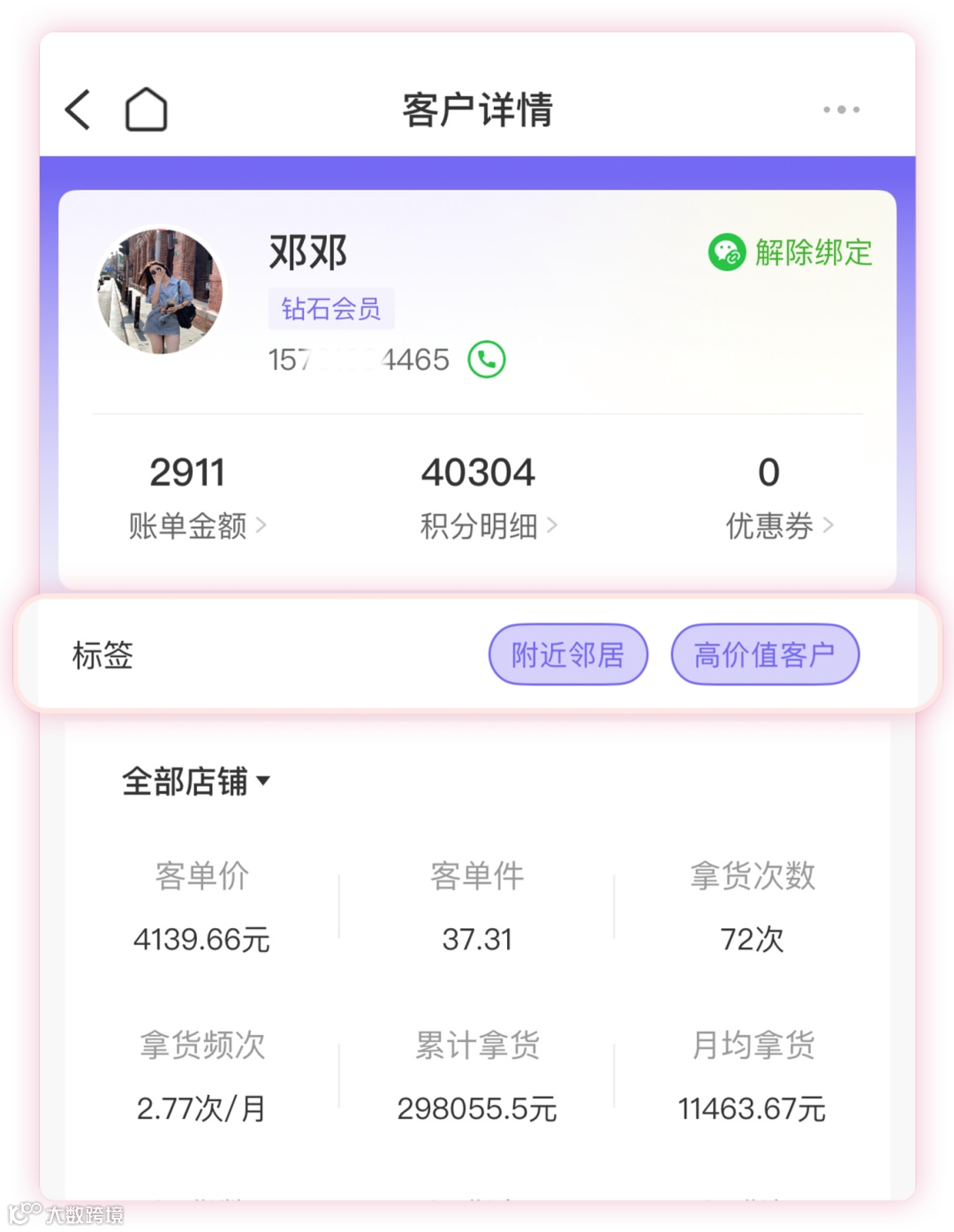This screenshot has width=954, height=1232.
Task: Select the 附近邻居 tag
Action: point(567,654)
